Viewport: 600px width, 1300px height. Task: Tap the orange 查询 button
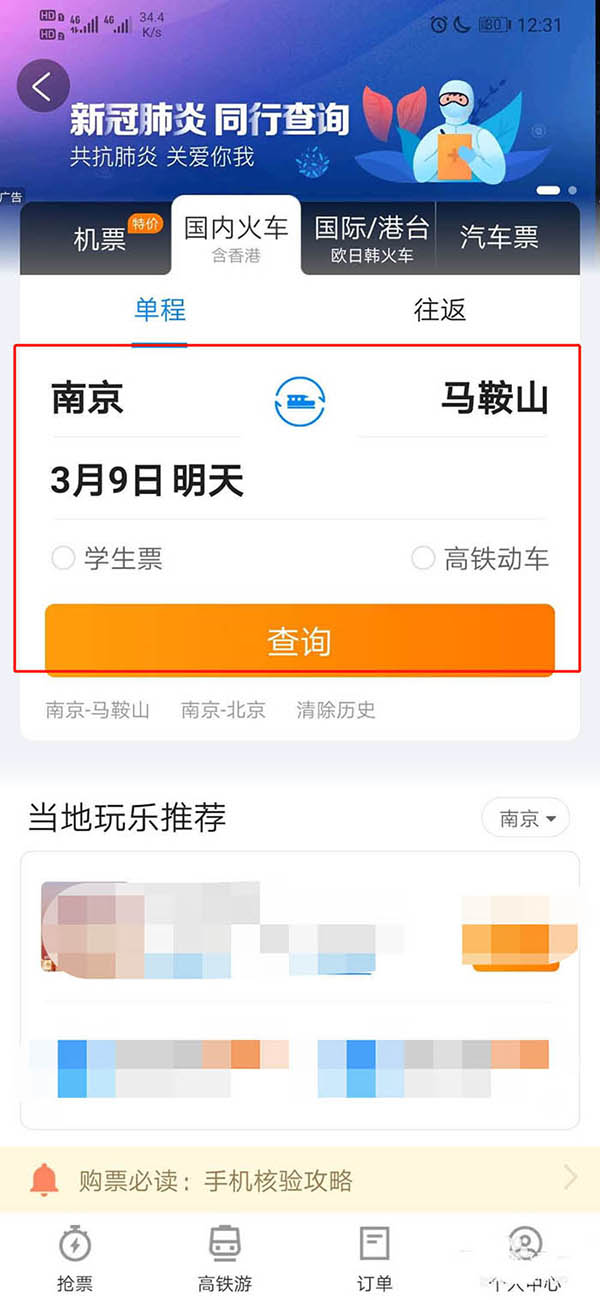click(x=300, y=640)
